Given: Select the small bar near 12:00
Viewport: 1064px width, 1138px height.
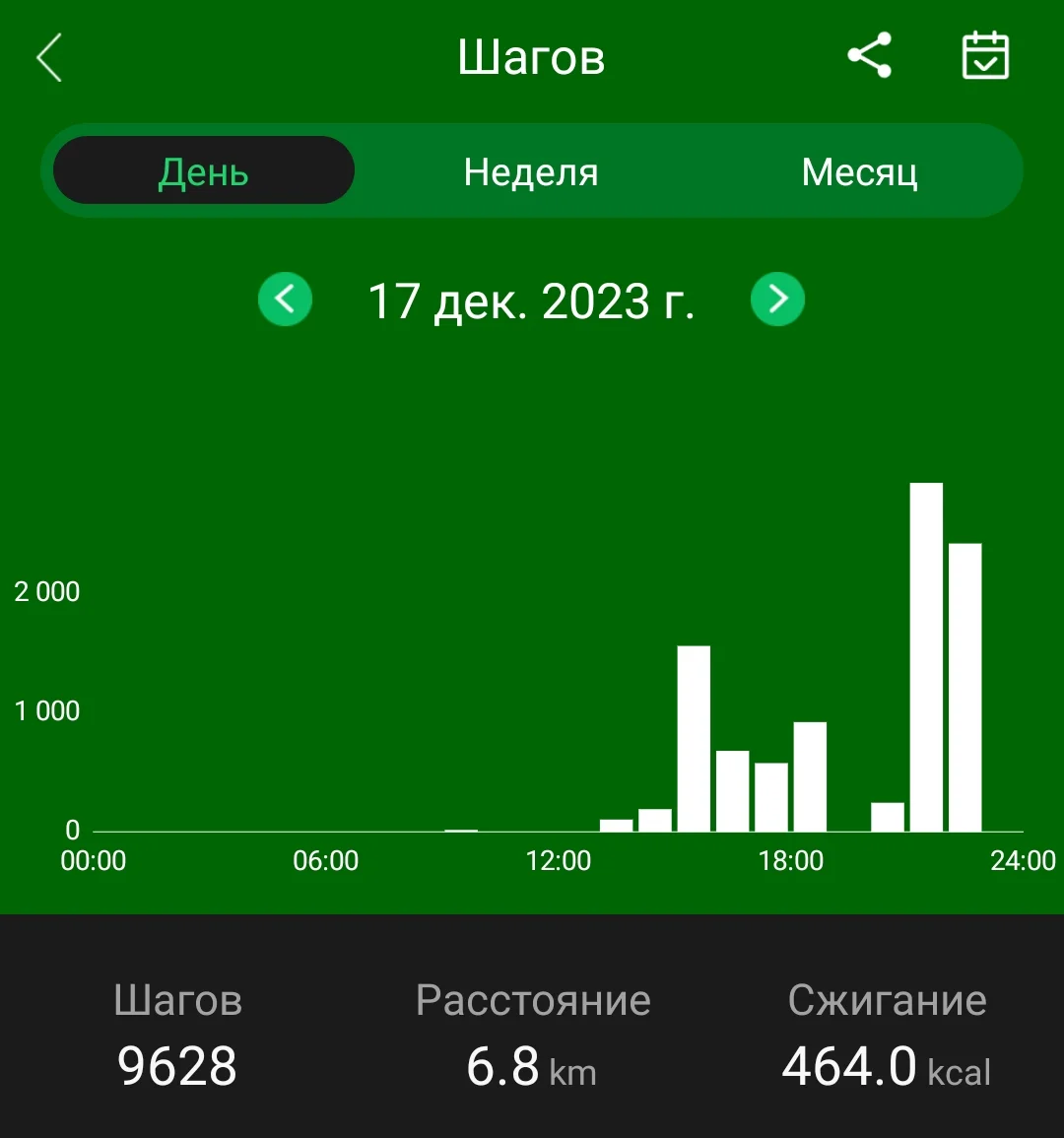Looking at the screenshot, I should (x=616, y=826).
